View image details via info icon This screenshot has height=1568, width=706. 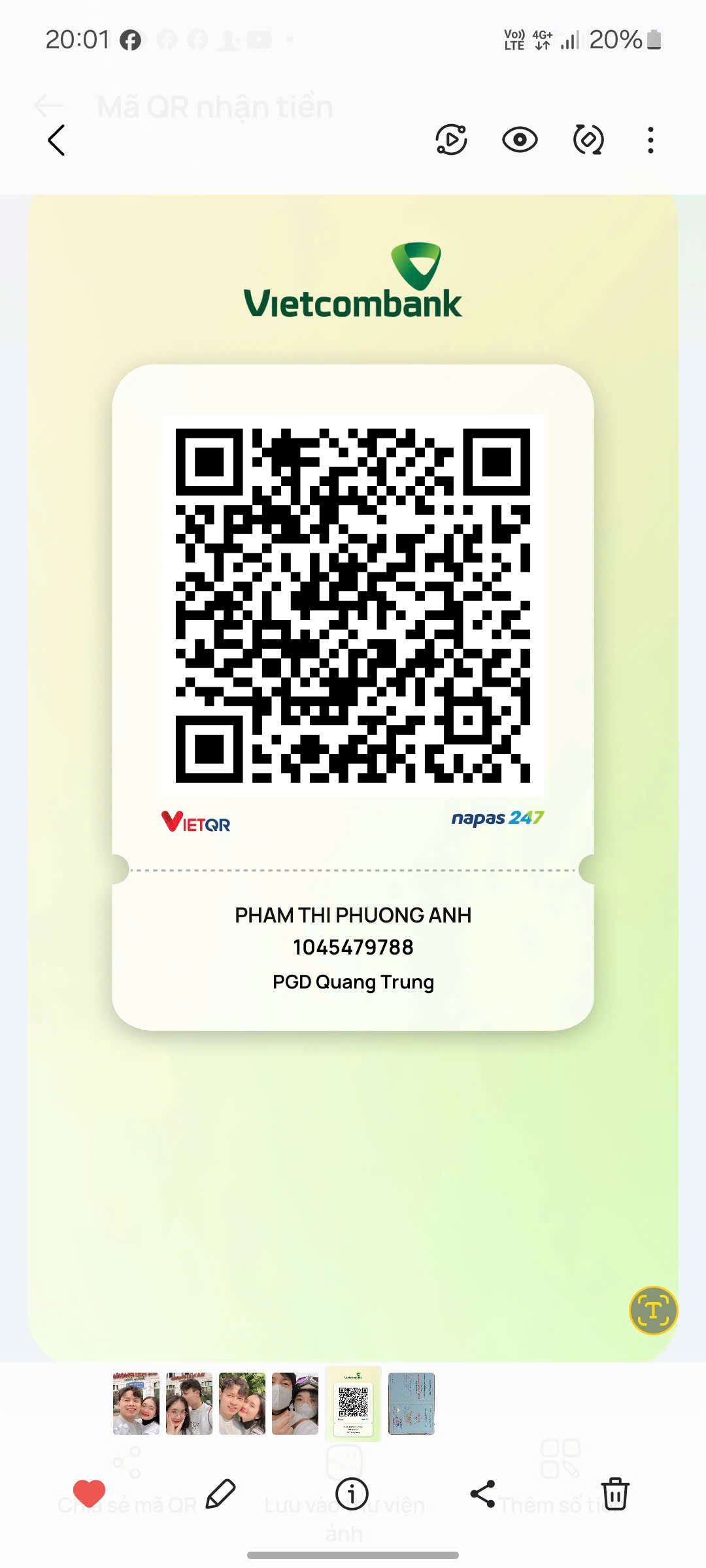pyautogui.click(x=352, y=1494)
